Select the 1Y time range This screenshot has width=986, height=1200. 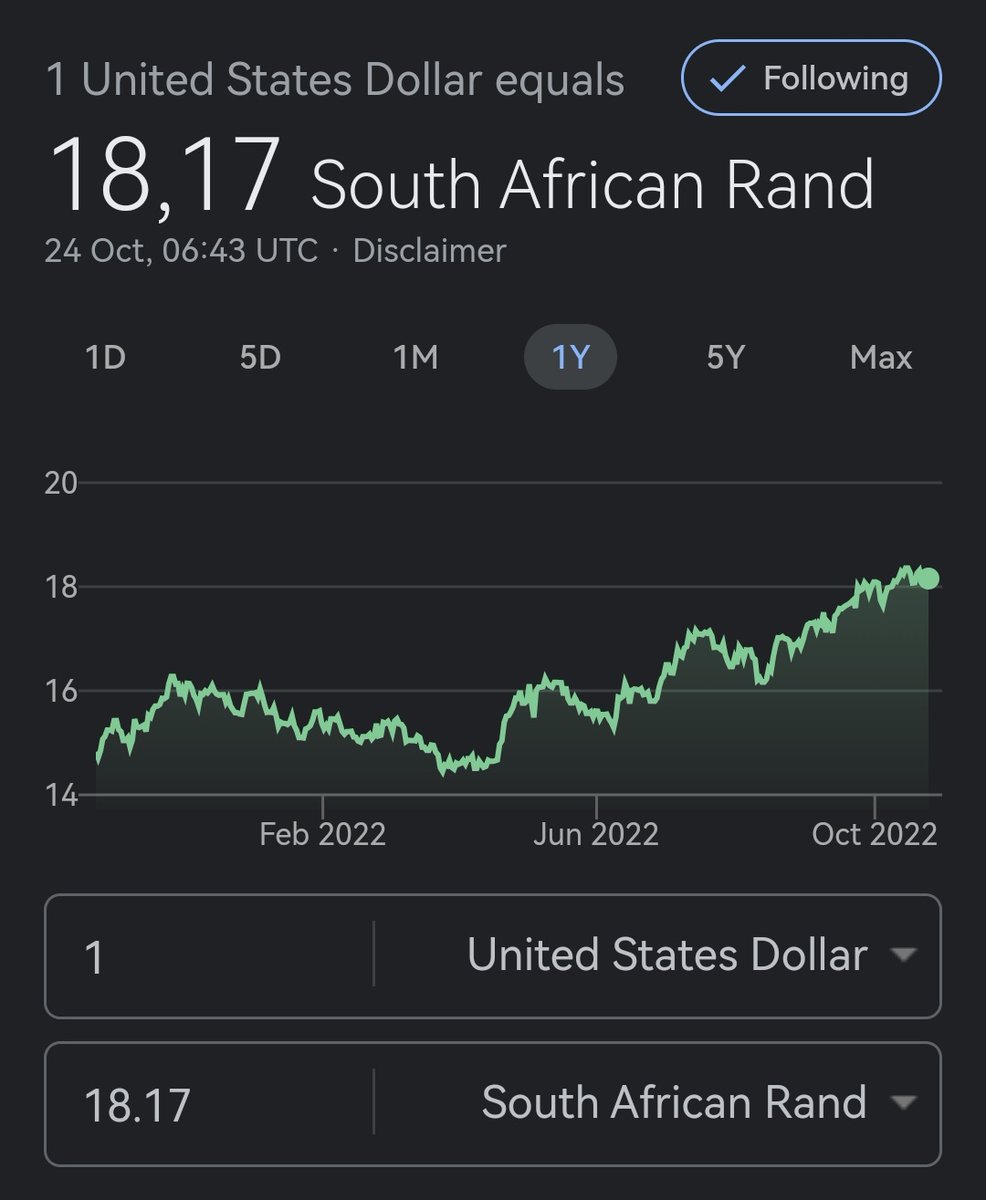pos(571,357)
